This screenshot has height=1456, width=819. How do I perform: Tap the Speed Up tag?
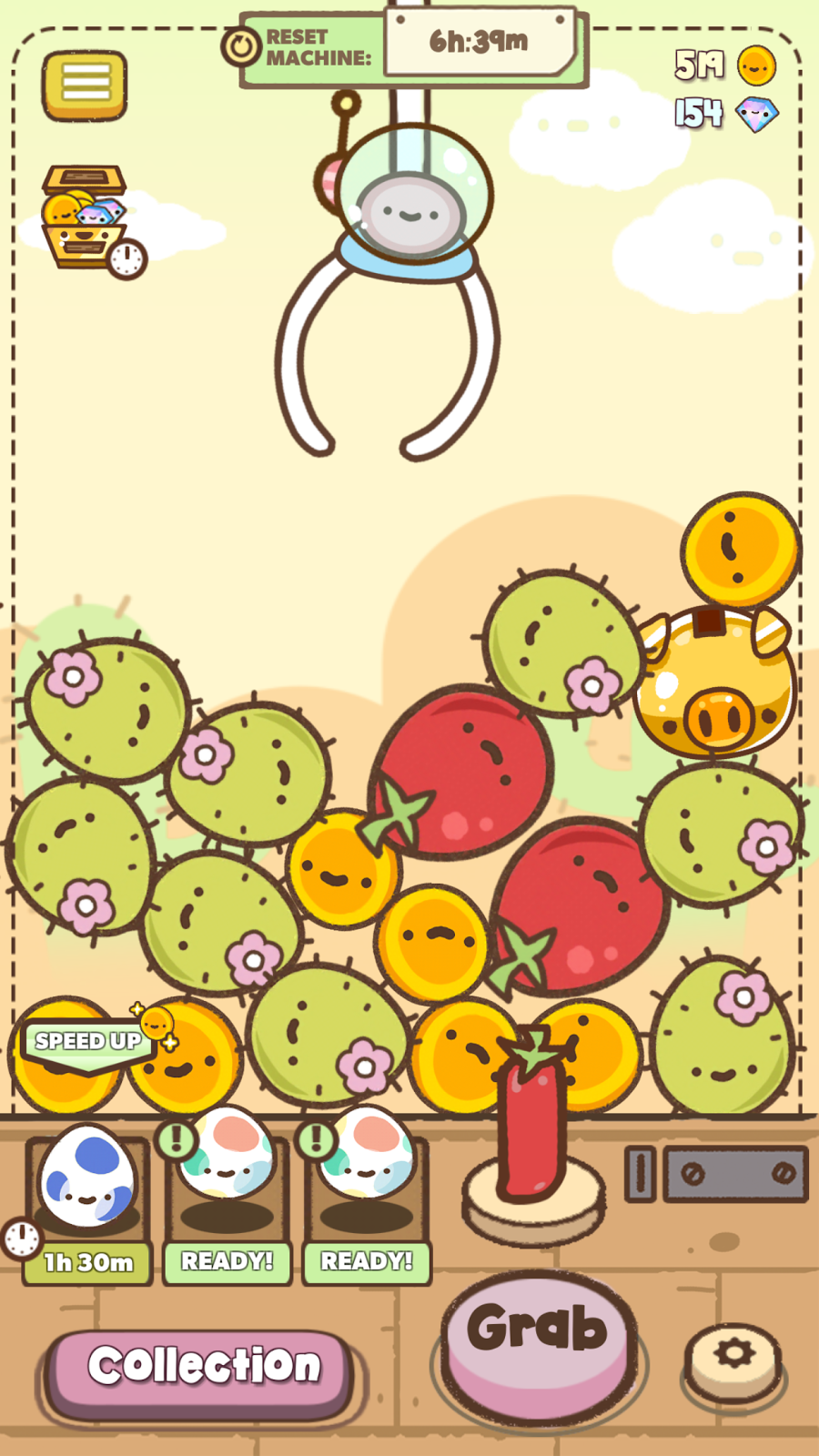(88, 1041)
